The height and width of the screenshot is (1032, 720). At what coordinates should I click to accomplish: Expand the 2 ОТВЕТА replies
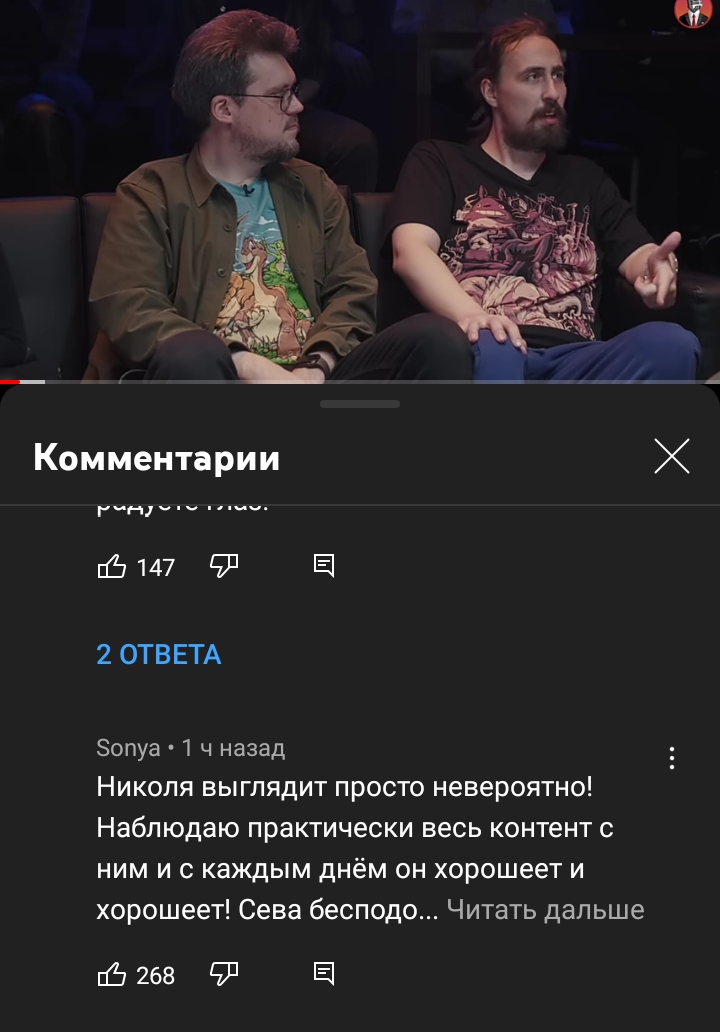159,655
